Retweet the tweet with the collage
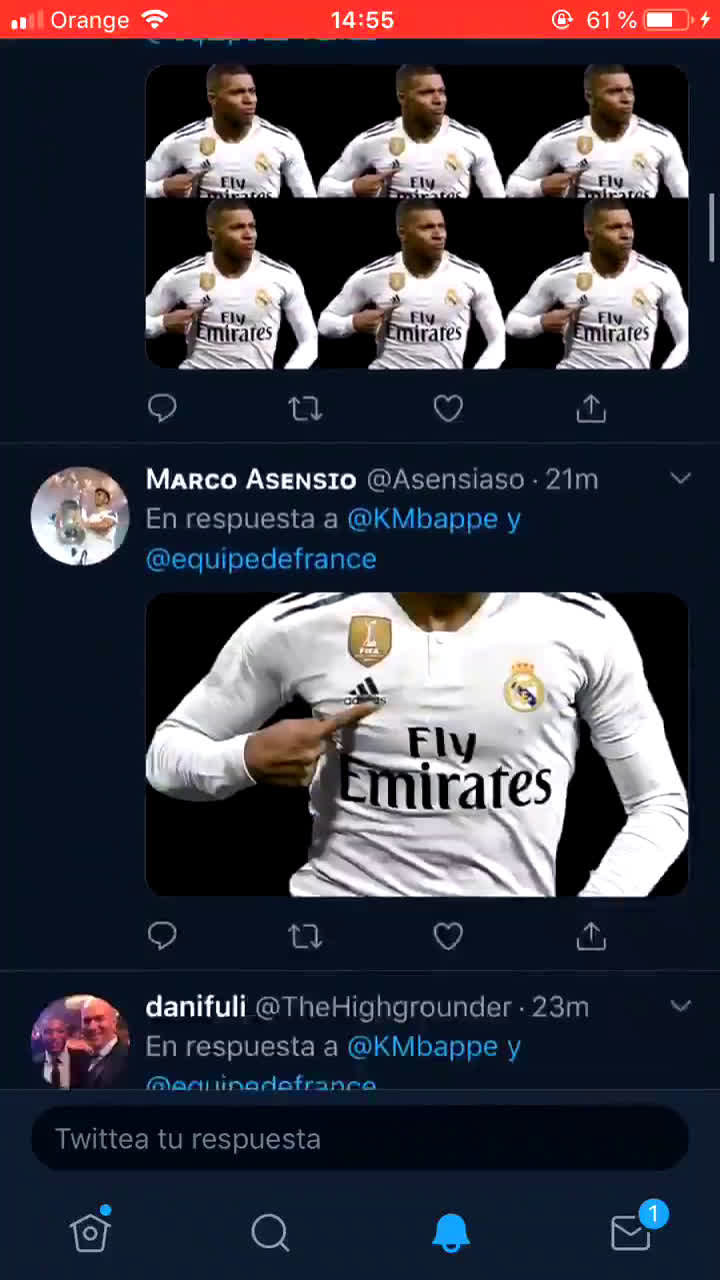The height and width of the screenshot is (1280, 720). point(305,408)
